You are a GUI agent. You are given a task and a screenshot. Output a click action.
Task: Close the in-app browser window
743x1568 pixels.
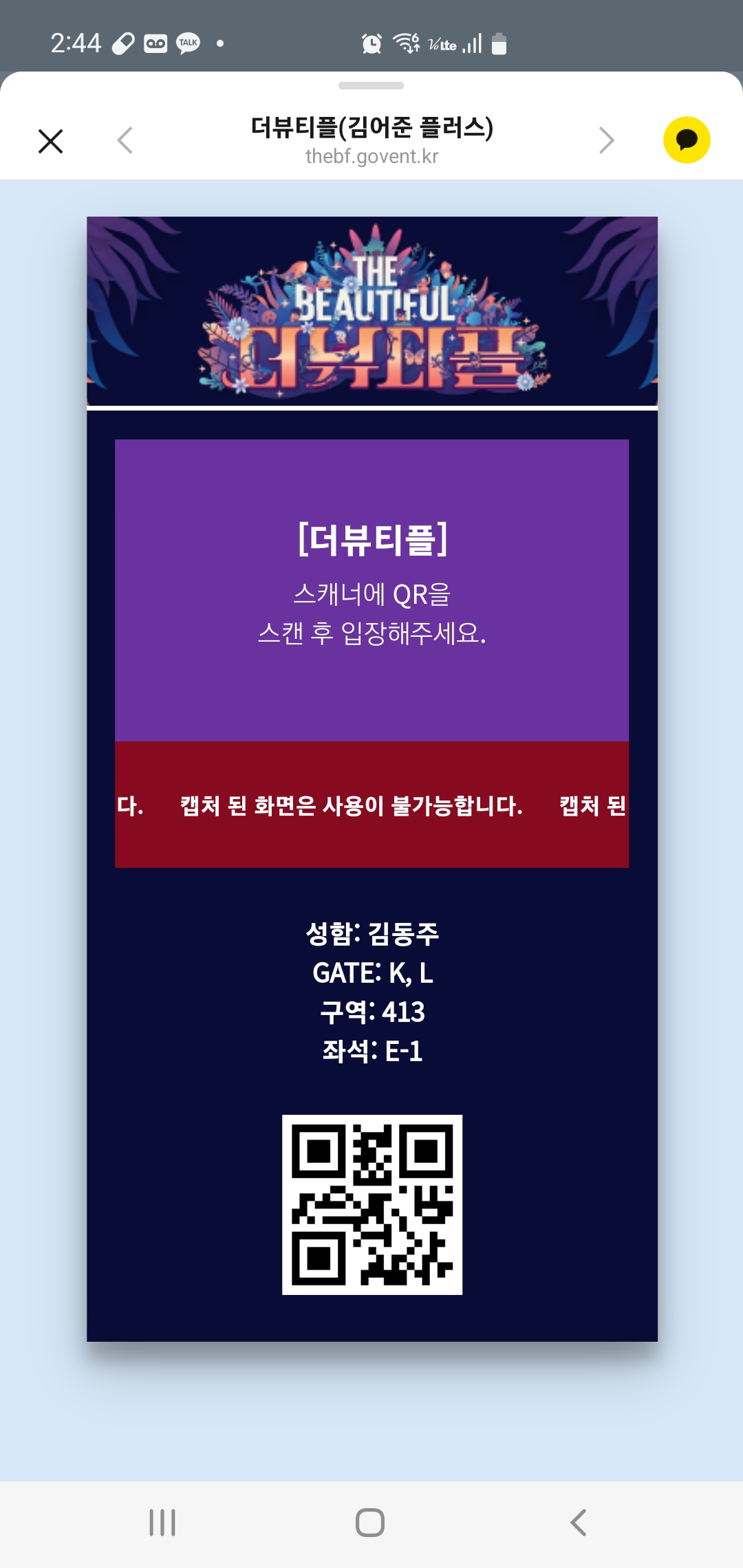click(50, 141)
